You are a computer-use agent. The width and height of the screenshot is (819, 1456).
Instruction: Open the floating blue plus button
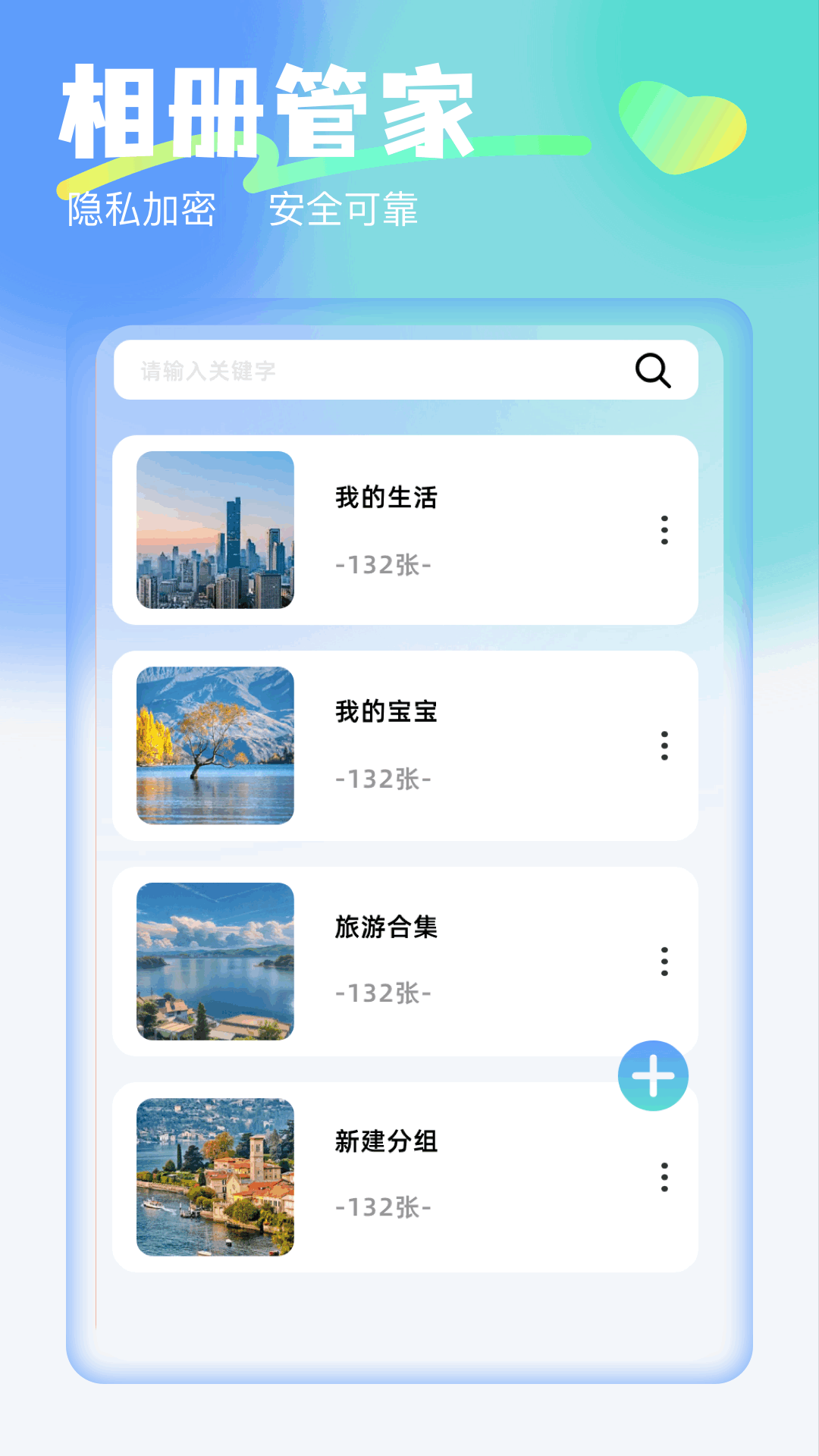tap(652, 1076)
